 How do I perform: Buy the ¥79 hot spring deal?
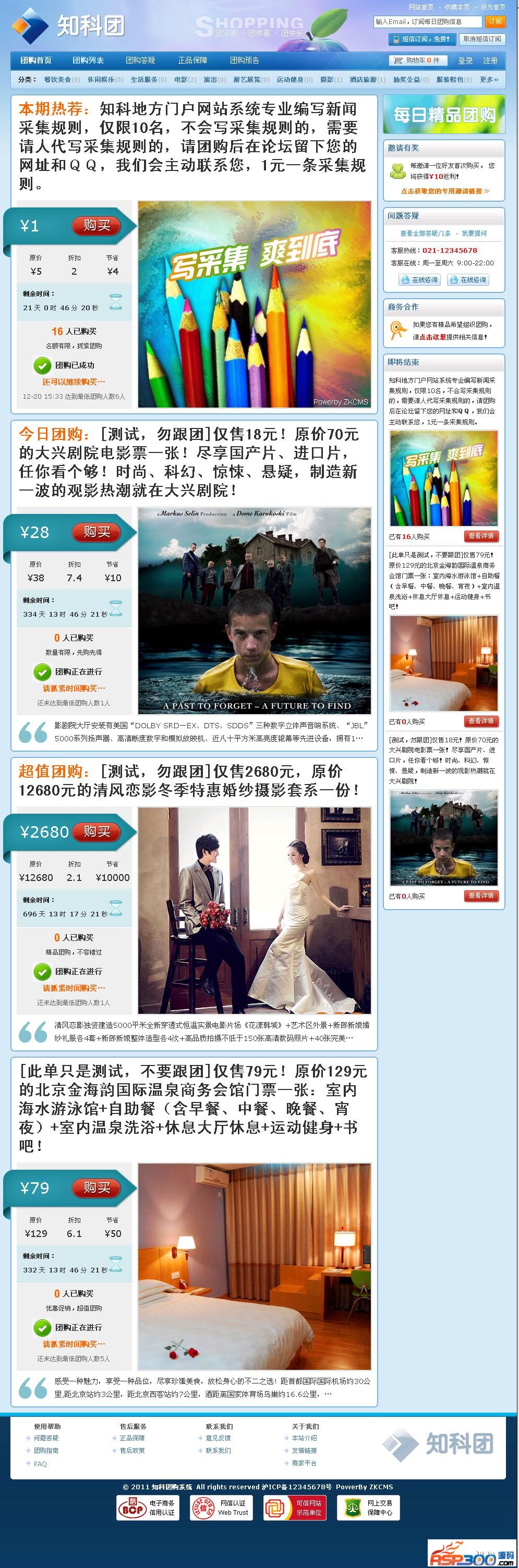coord(95,1187)
